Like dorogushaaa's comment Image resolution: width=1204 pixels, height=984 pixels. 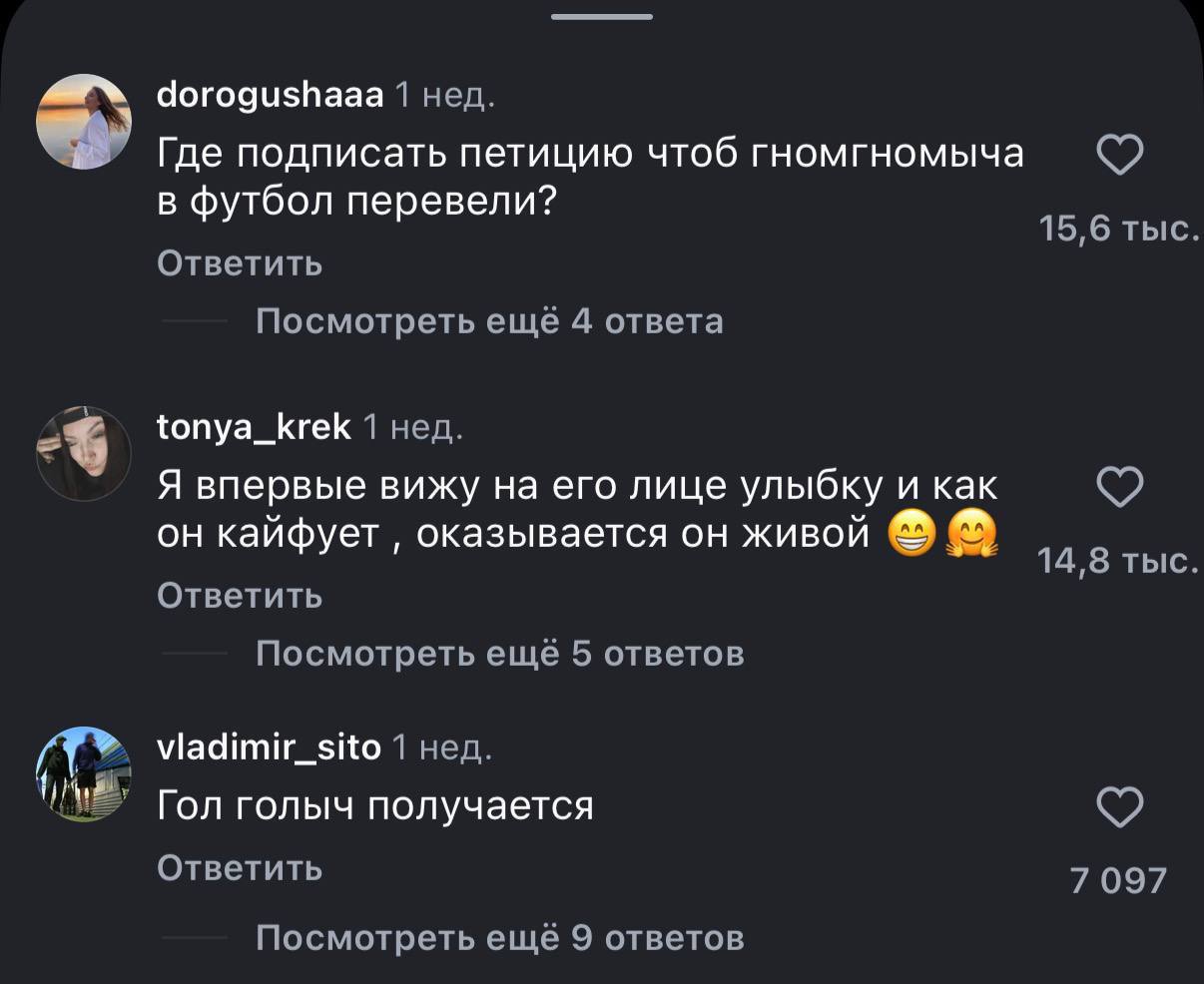click(1119, 158)
